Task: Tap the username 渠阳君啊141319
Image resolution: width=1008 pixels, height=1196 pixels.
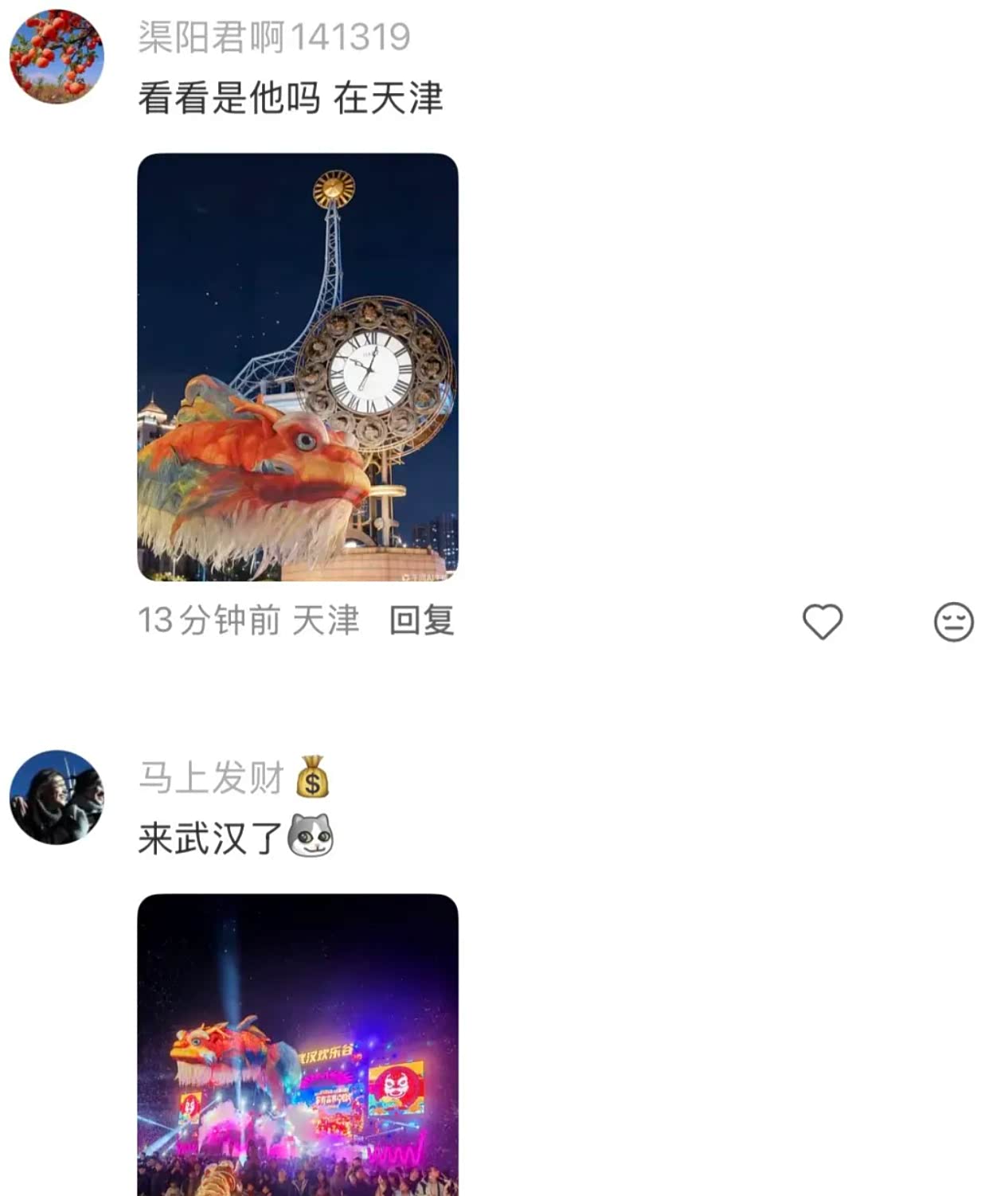Action: [274, 37]
